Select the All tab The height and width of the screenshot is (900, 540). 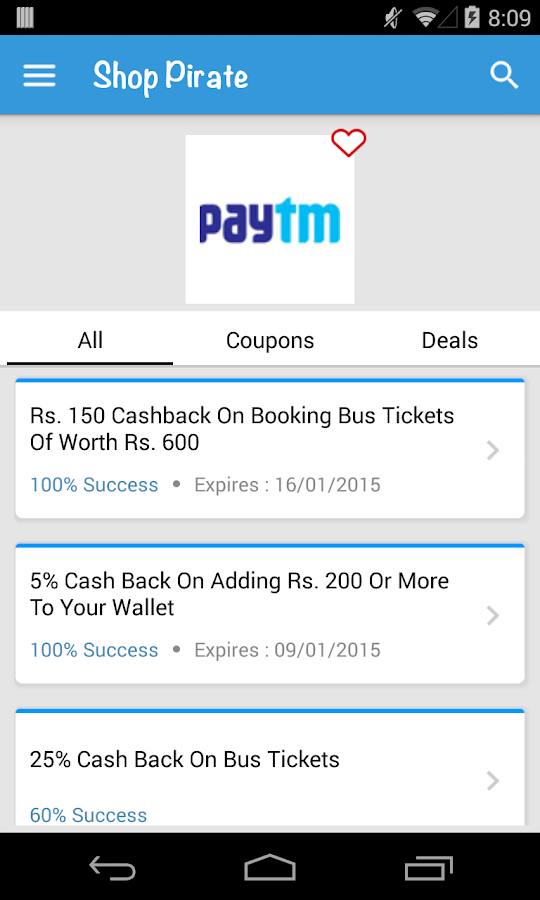click(x=90, y=340)
